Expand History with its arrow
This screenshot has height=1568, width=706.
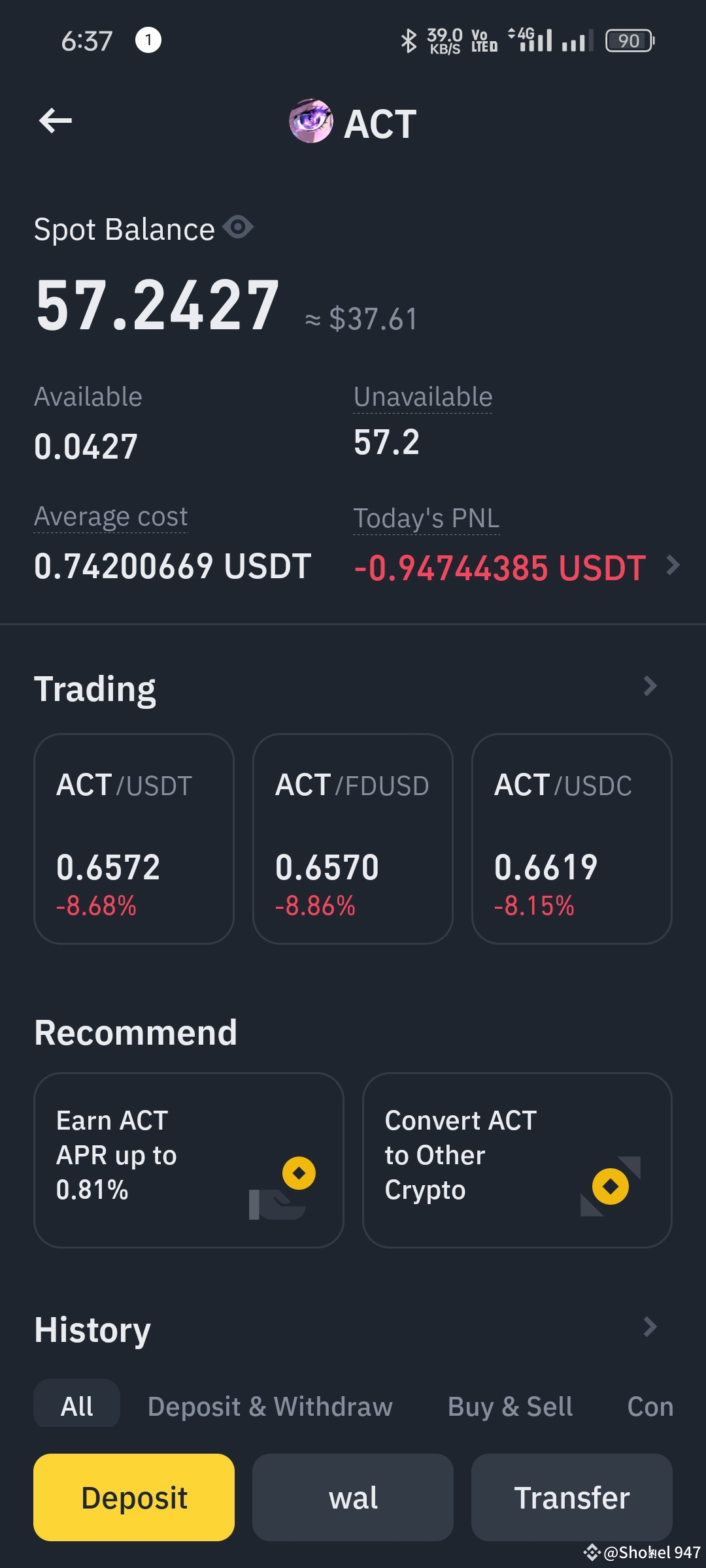(x=649, y=1328)
